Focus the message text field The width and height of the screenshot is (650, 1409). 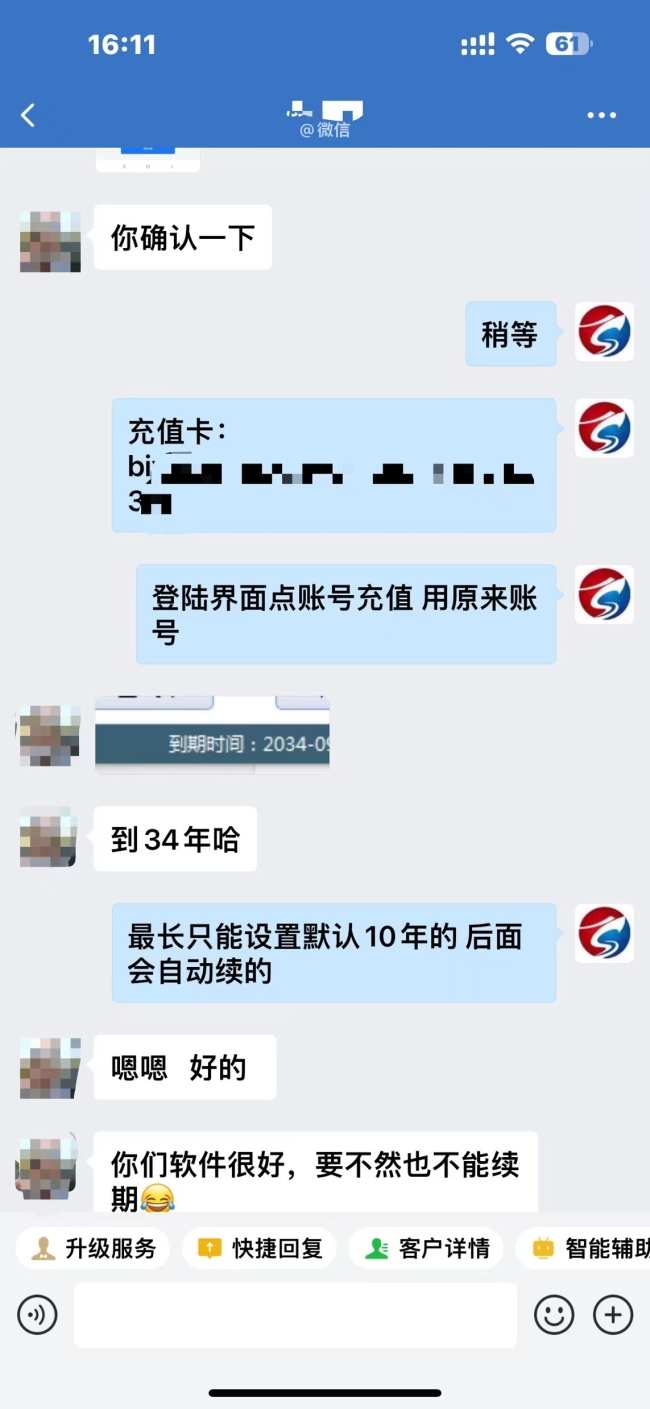tap(295, 1315)
